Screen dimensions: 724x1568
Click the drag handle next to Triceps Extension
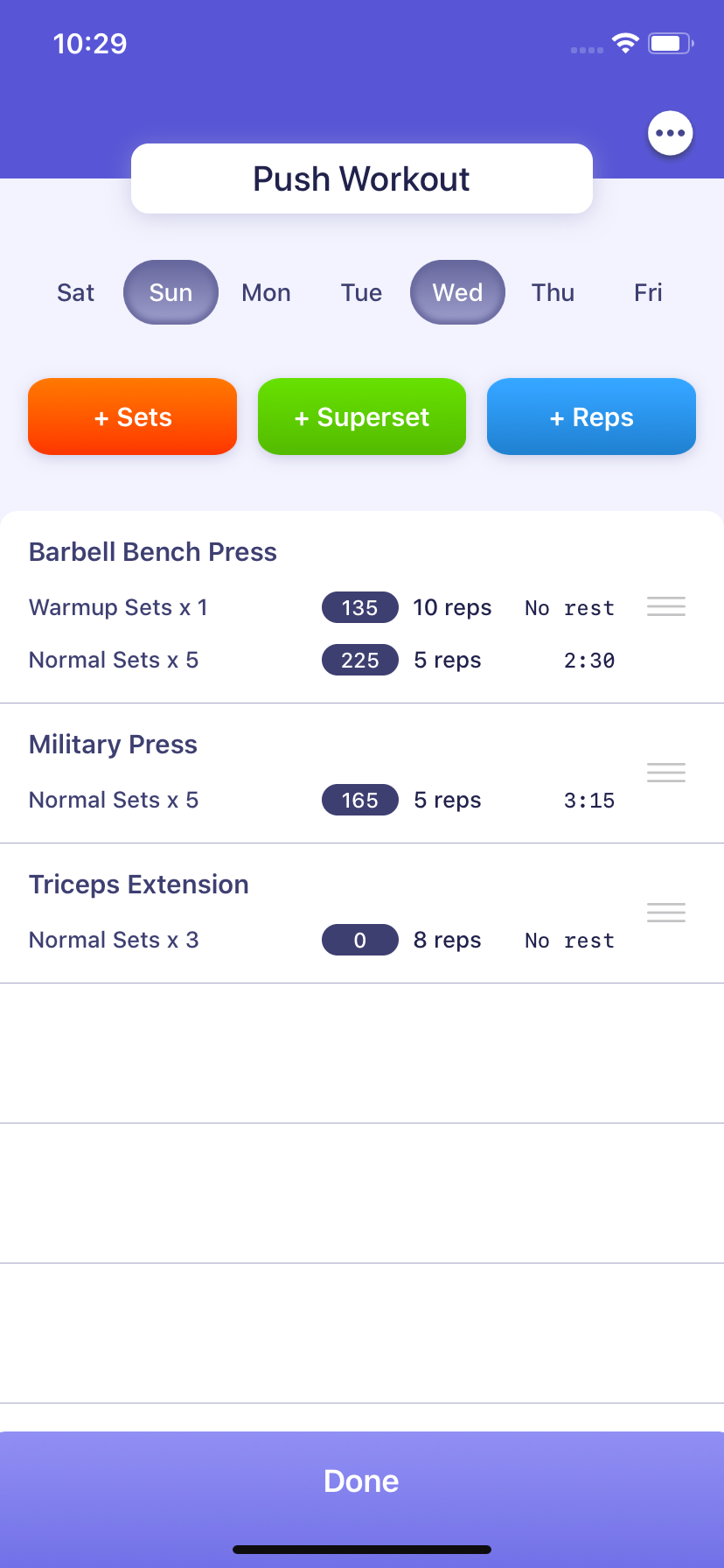(x=665, y=913)
